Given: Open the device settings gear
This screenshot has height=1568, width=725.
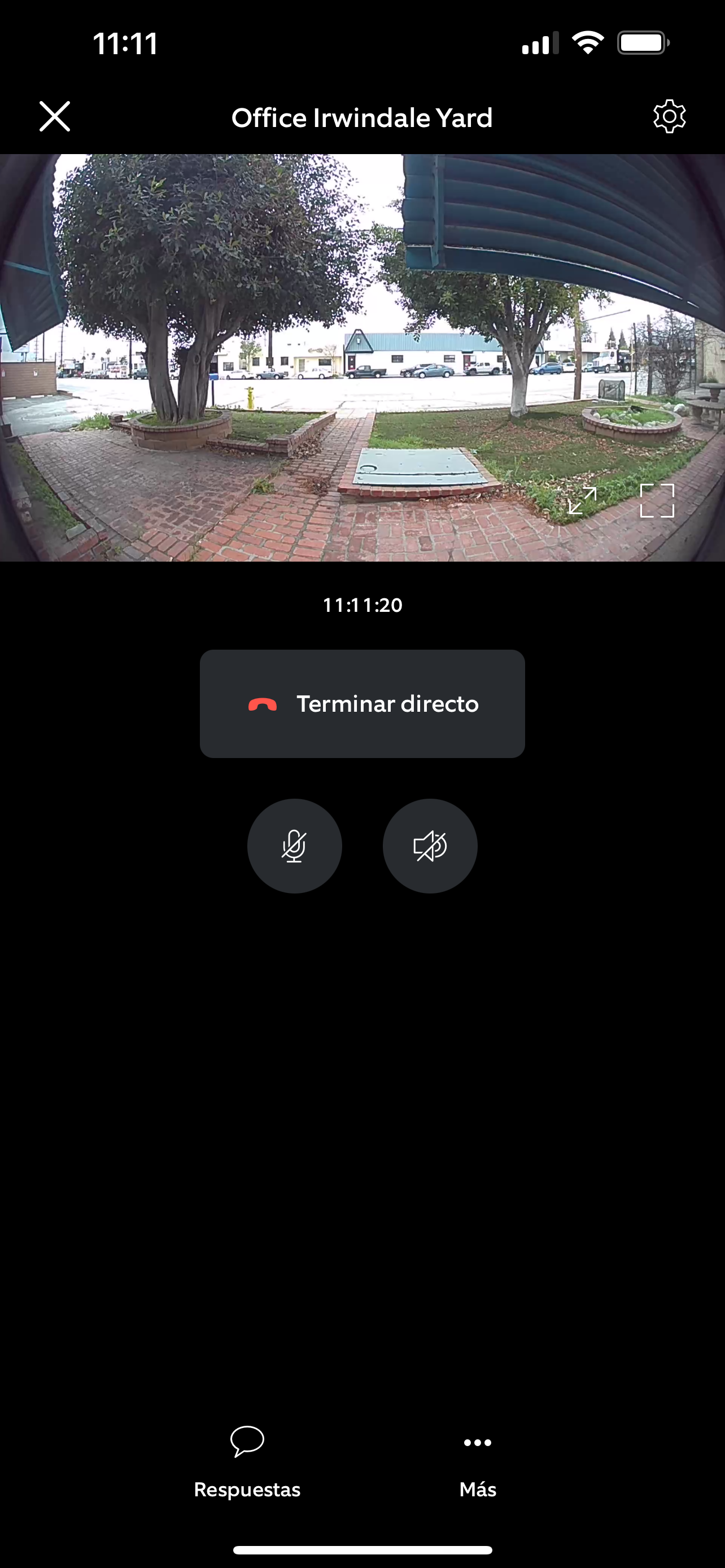Looking at the screenshot, I should (669, 116).
